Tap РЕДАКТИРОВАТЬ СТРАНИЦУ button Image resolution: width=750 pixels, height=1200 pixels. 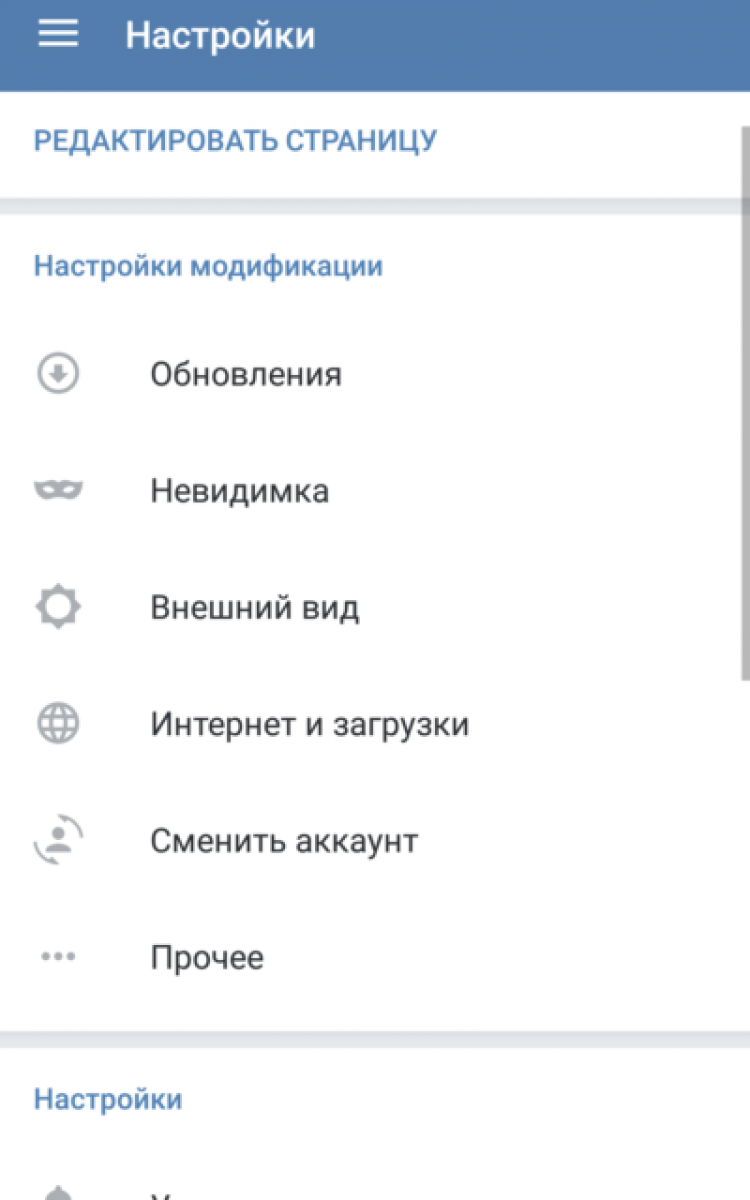point(235,141)
